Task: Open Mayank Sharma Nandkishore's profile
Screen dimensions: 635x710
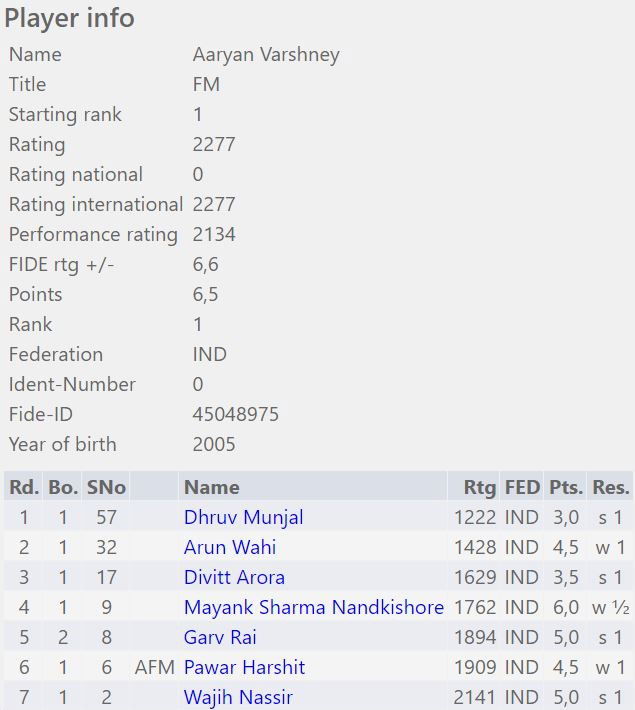Action: point(313,607)
